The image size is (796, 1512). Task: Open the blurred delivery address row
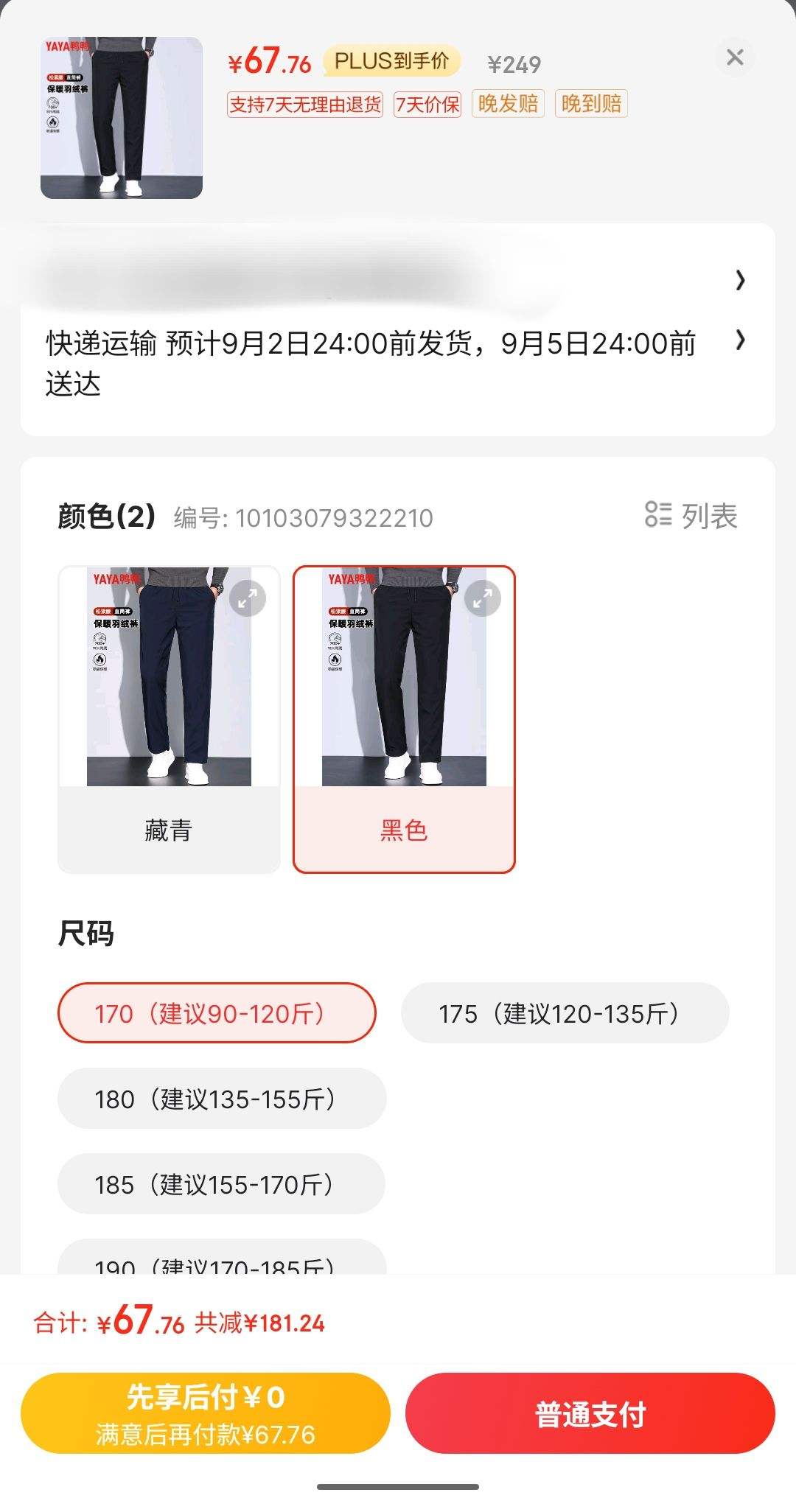point(398,280)
